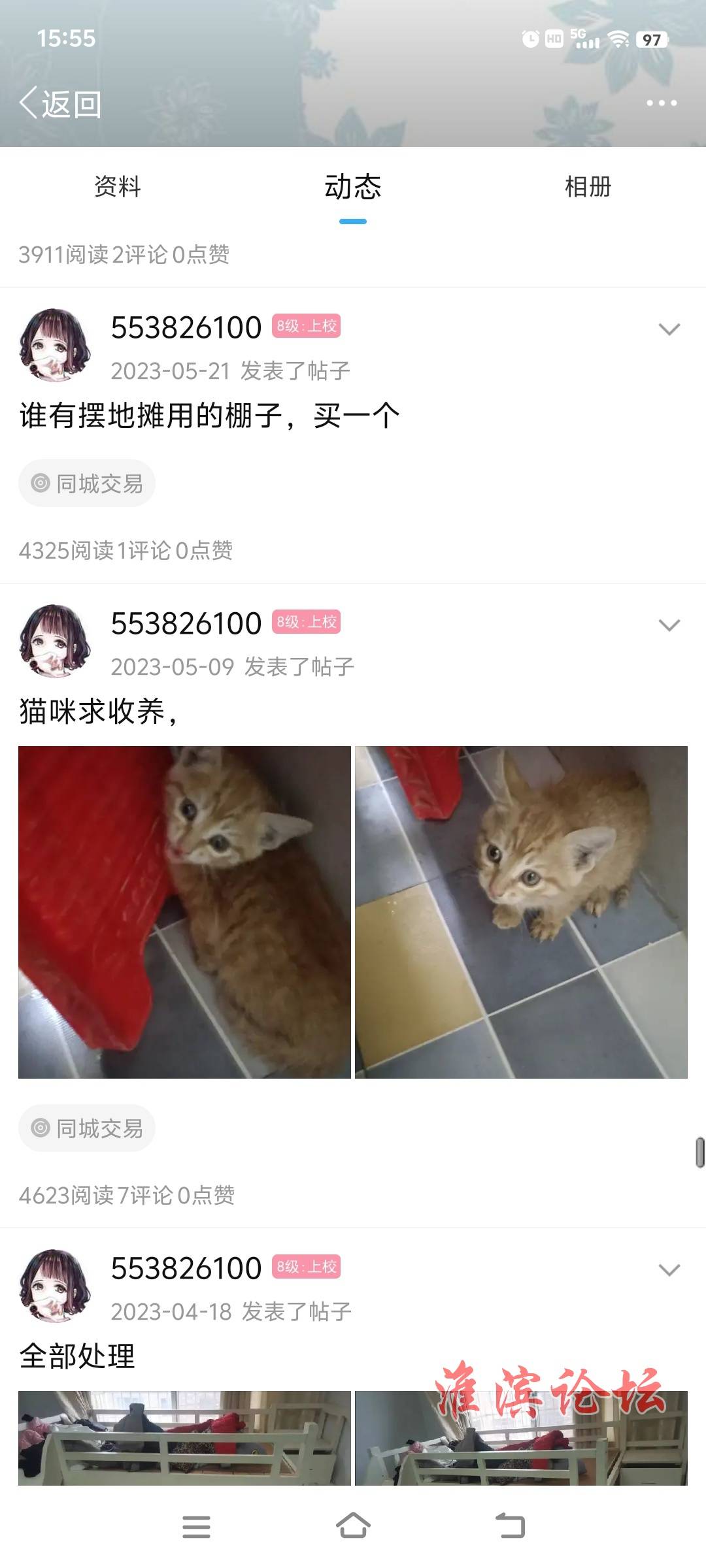Expand the chevron on the 2023-04-18 post

pyautogui.click(x=669, y=1270)
